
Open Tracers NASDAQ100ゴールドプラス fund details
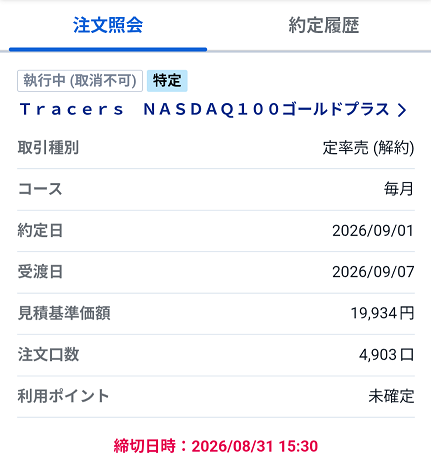pyautogui.click(x=213, y=109)
